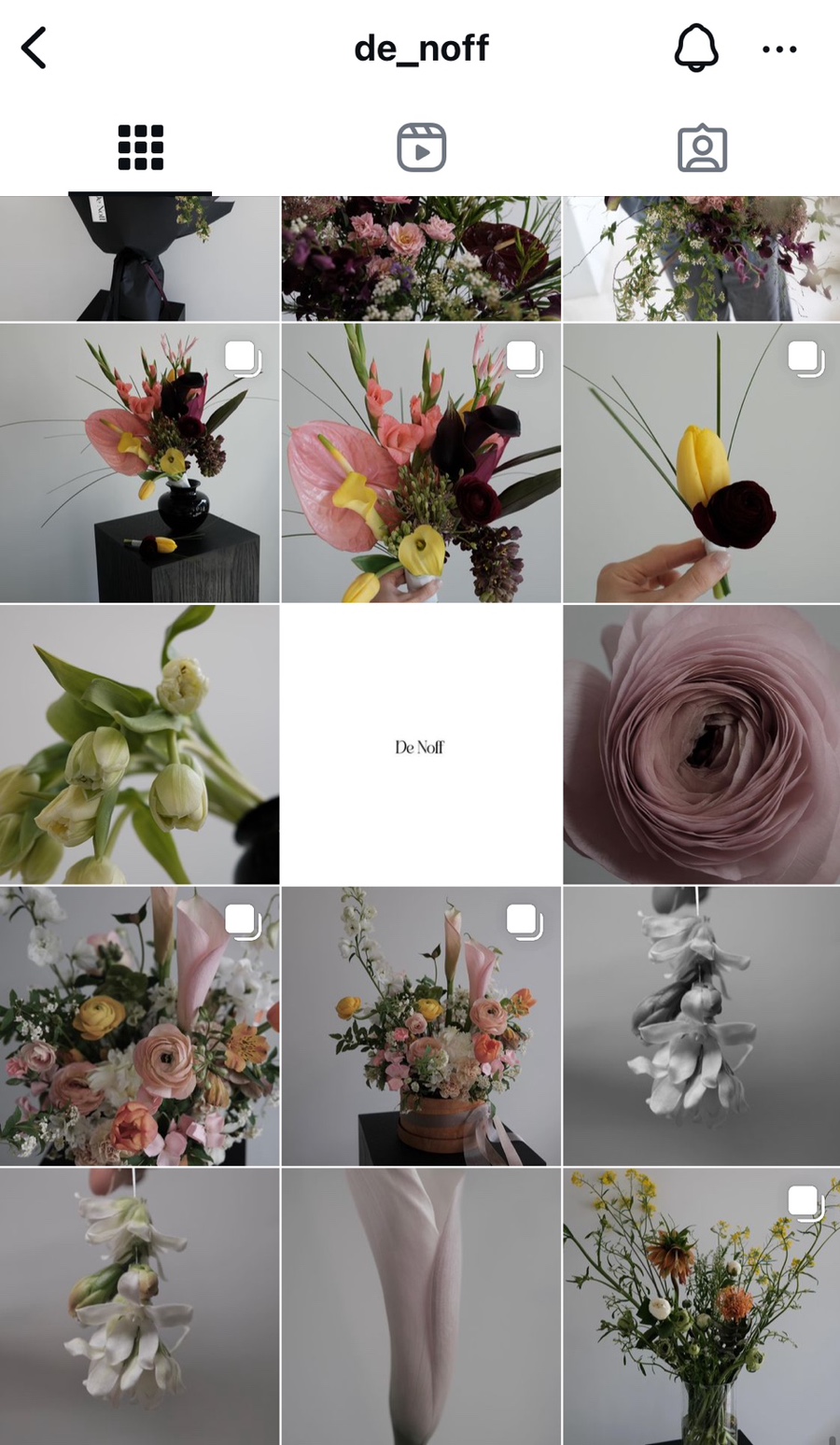Open the hand-held pink anthurium bouquet close-up
The width and height of the screenshot is (840, 1445).
click(421, 463)
